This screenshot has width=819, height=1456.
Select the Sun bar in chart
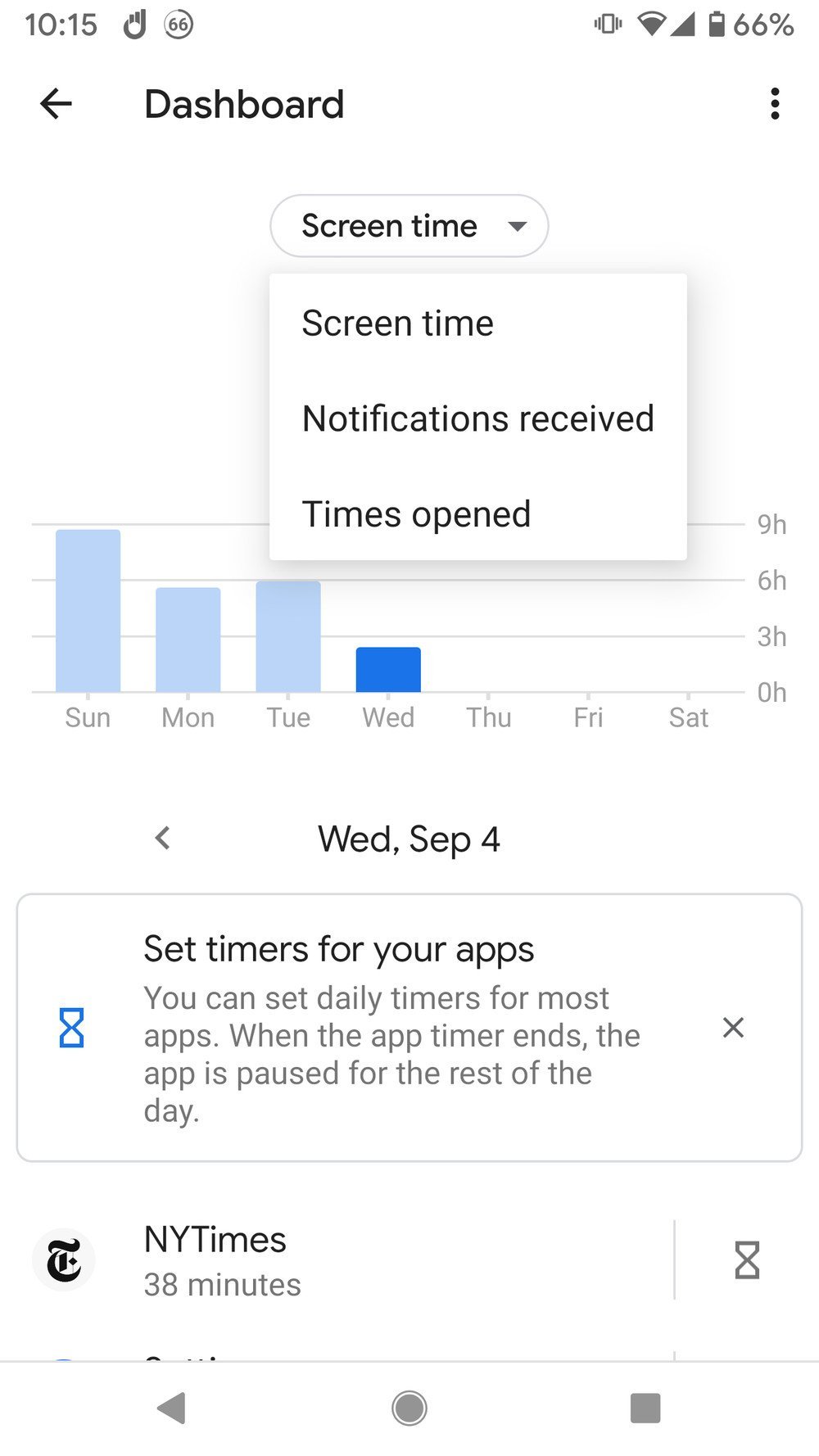[x=88, y=611]
